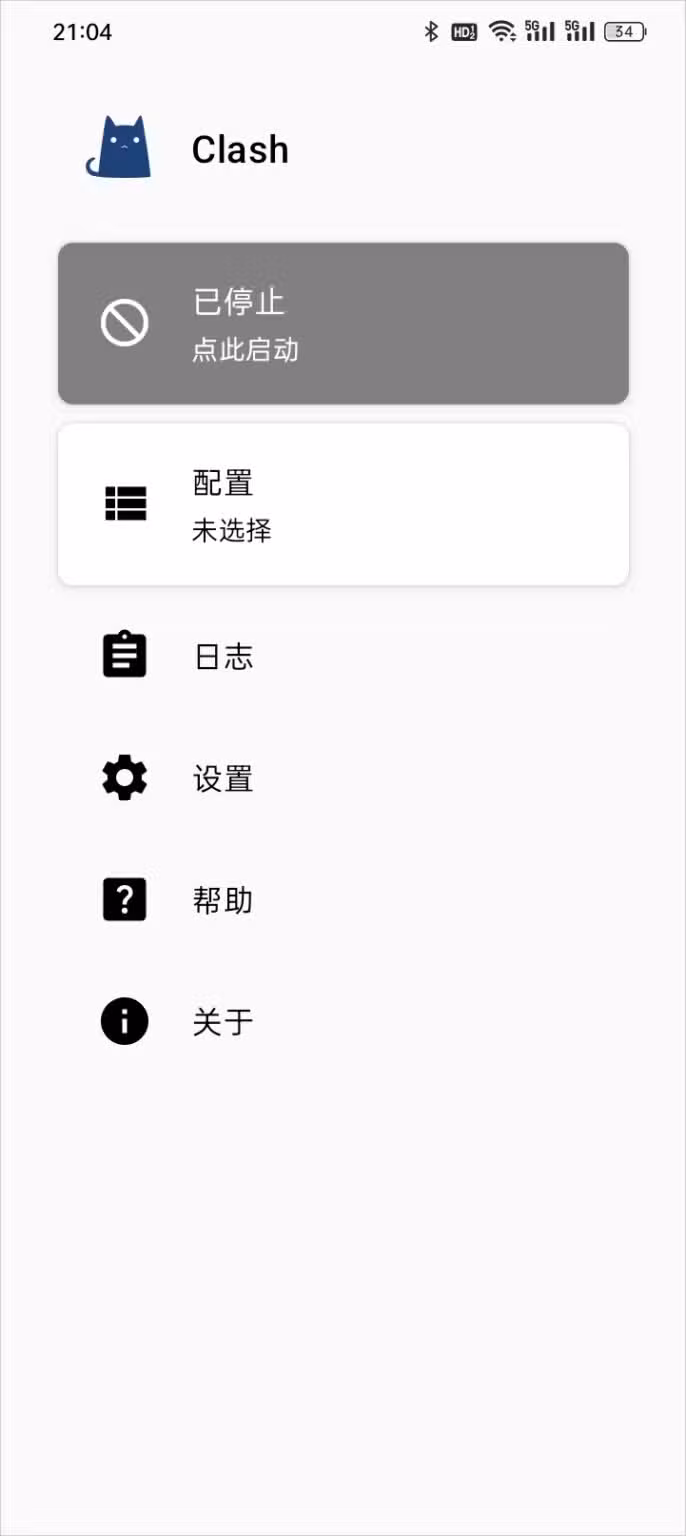Open the 关于 about row
Screen dimensions: 686x1536
click(x=223, y=1022)
